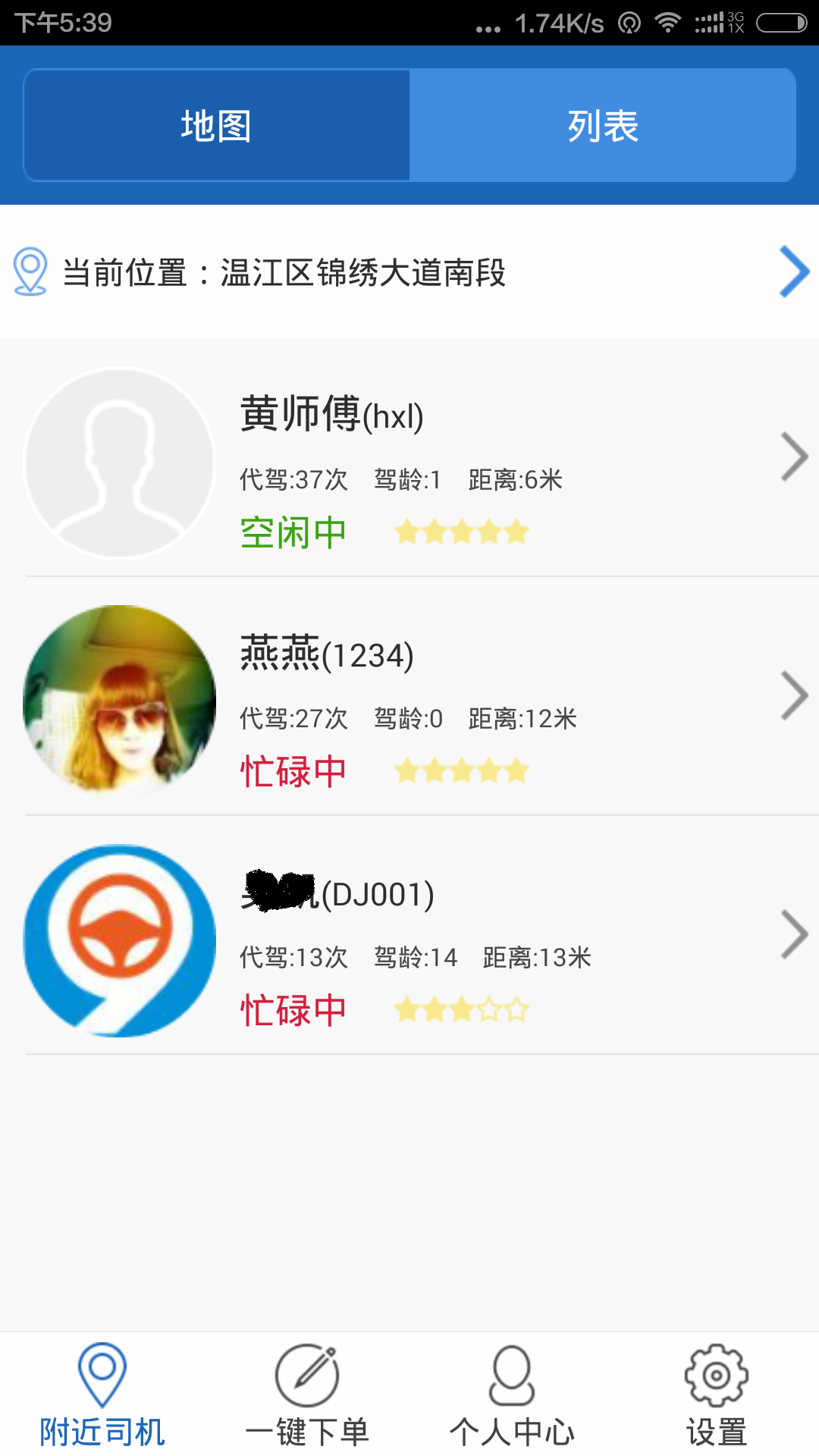Switch to the 地图 tab
Viewport: 819px width, 1456px height.
point(216,124)
